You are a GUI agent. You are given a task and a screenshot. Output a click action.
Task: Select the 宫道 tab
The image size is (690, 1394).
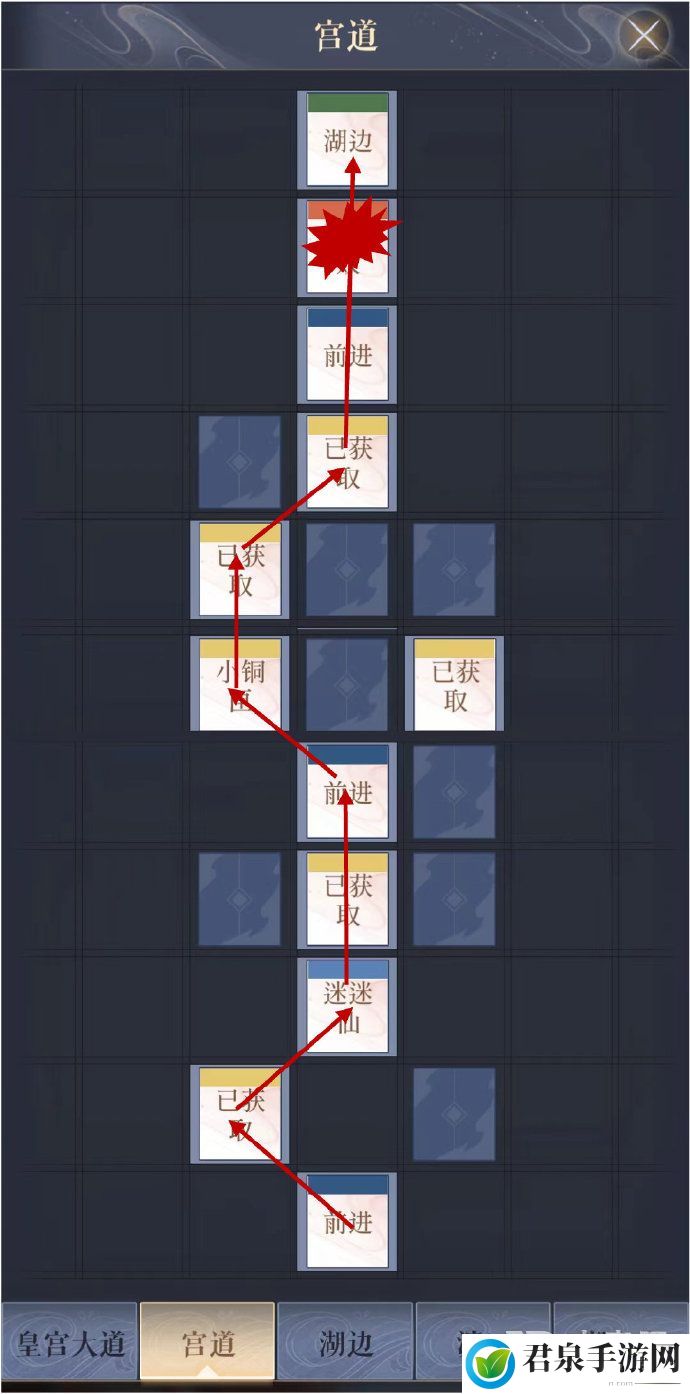point(208,1342)
